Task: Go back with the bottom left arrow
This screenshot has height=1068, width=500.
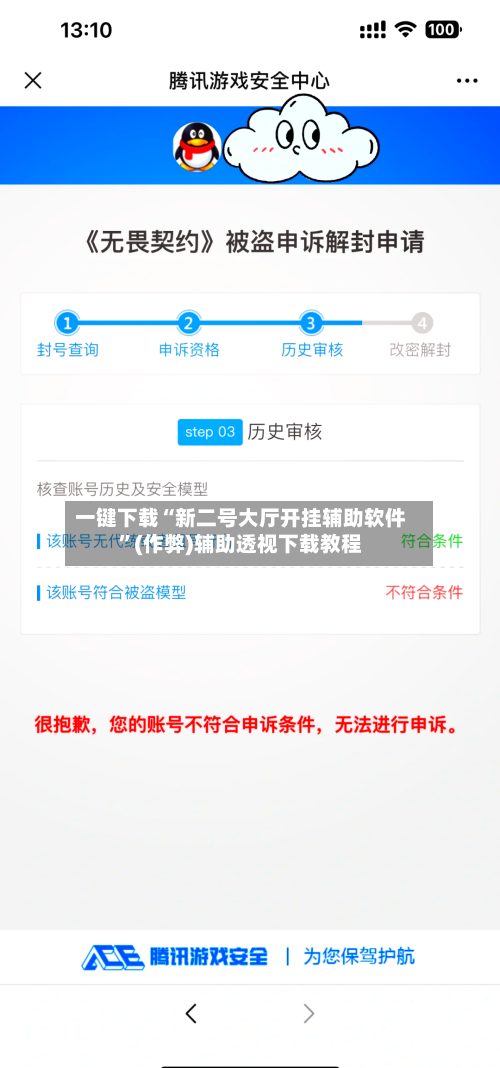Action: (x=191, y=1014)
